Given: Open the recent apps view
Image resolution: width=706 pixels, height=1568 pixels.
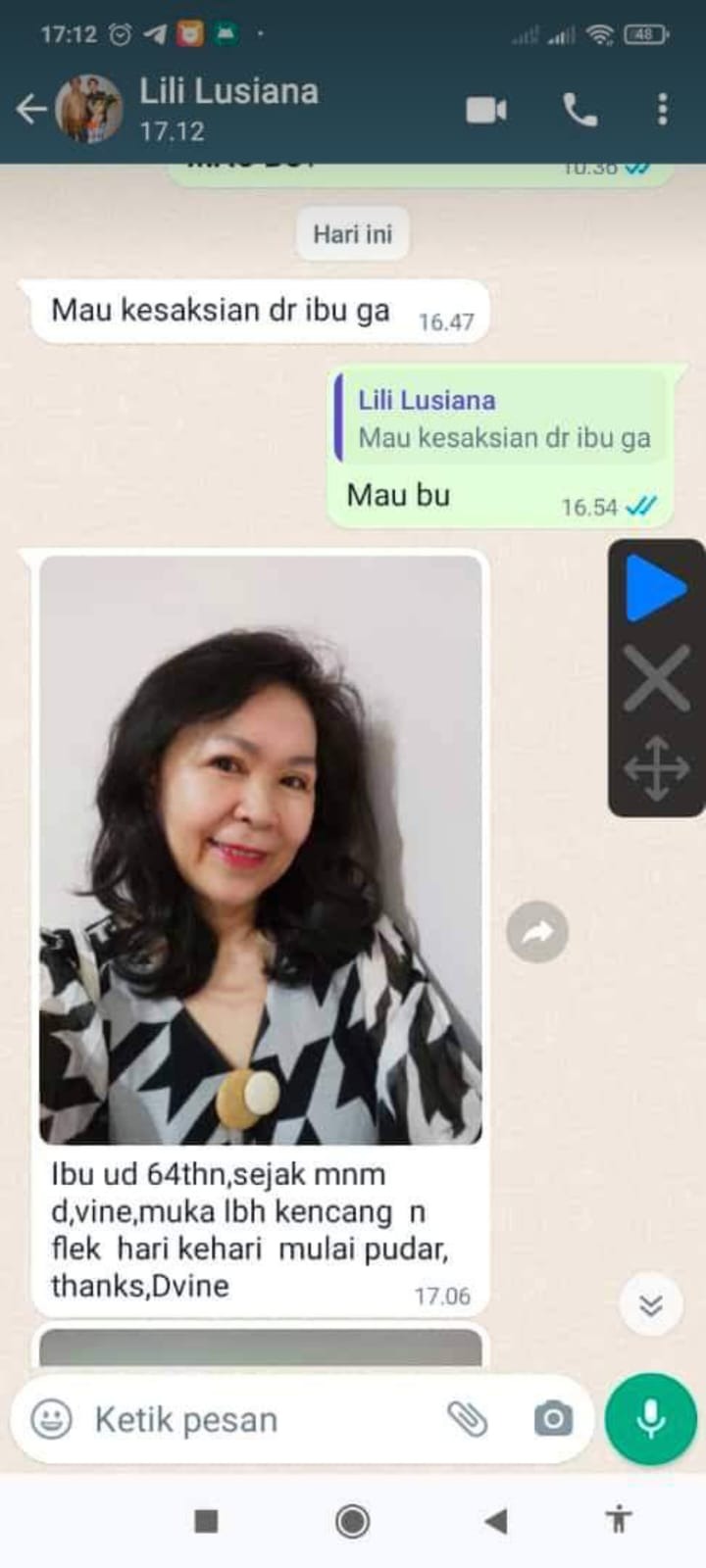Looking at the screenshot, I should coord(206,1521).
